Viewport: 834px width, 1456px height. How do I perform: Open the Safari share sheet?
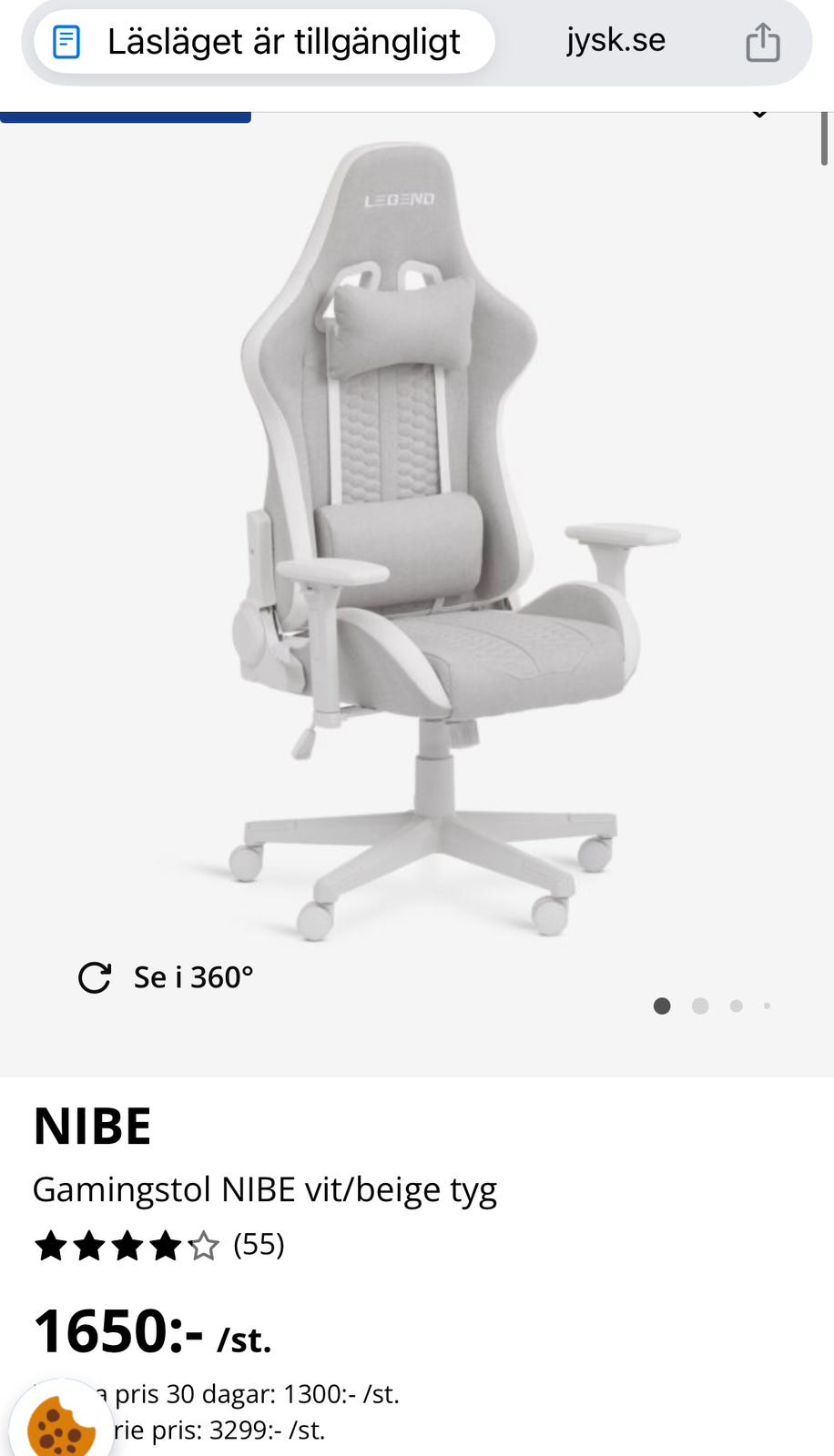(x=762, y=43)
